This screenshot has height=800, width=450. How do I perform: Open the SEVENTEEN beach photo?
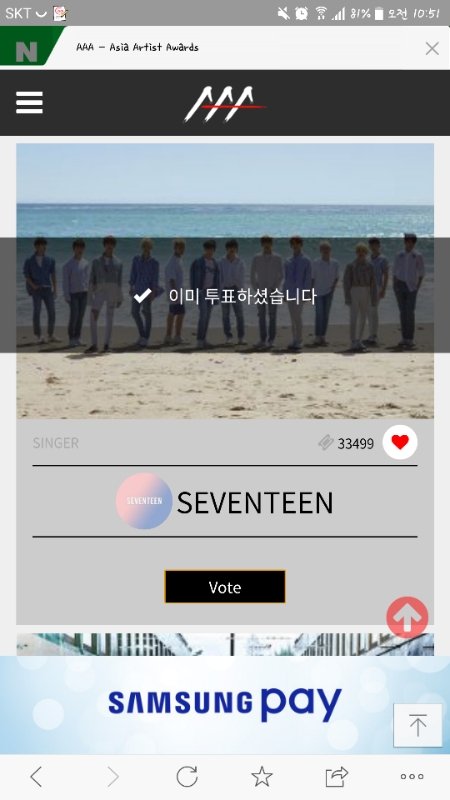pos(225,281)
